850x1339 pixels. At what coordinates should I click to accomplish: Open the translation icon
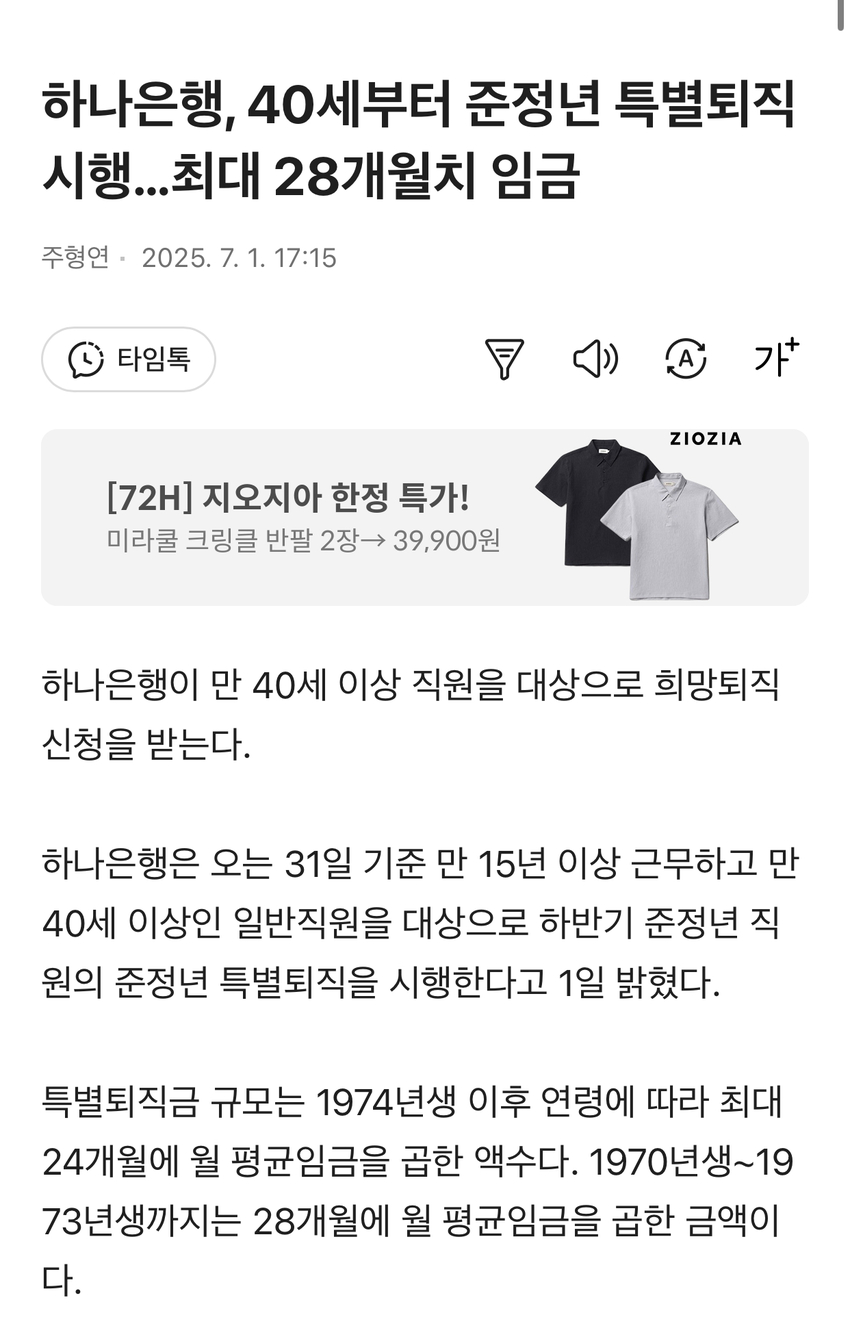coord(686,359)
